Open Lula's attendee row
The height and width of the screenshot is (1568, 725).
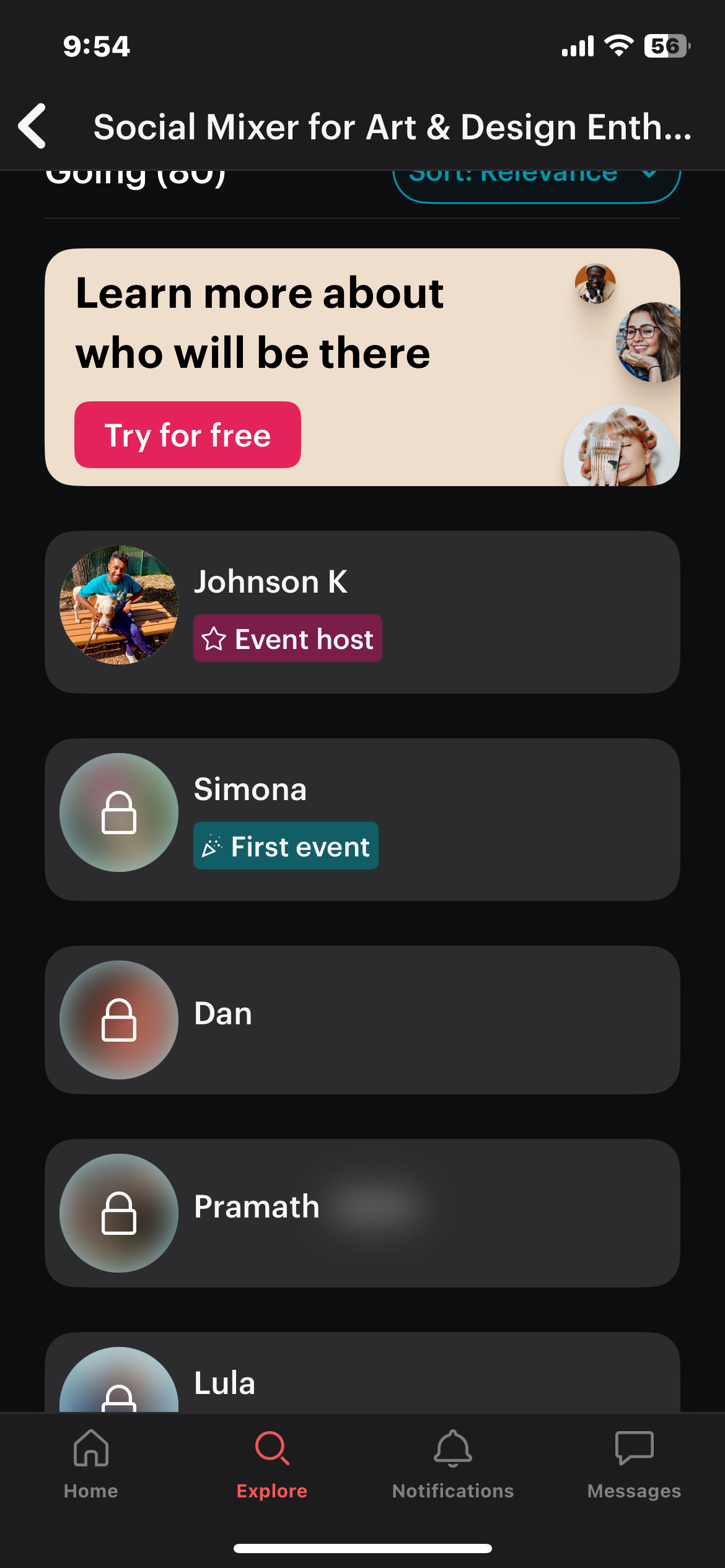[x=362, y=1380]
